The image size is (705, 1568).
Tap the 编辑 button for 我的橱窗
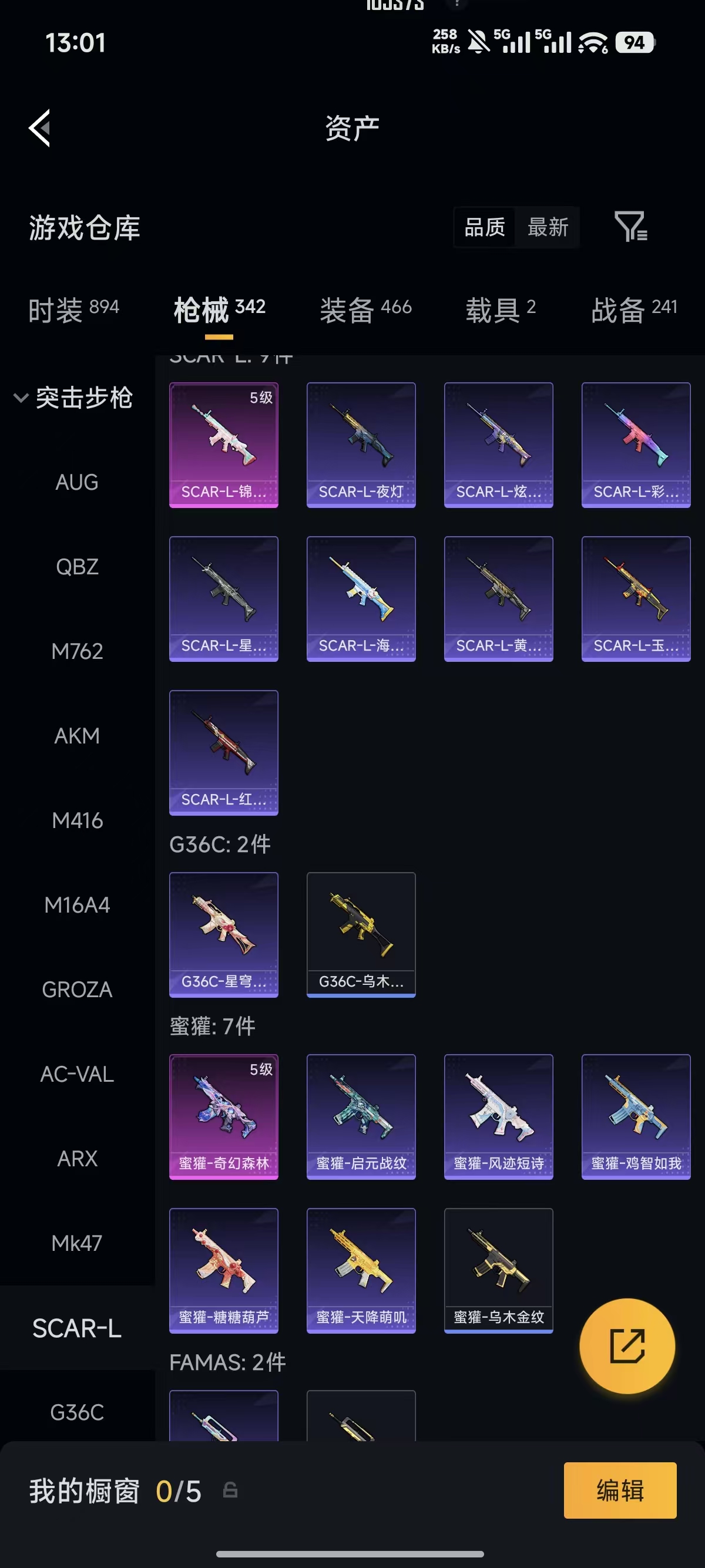tap(620, 1490)
